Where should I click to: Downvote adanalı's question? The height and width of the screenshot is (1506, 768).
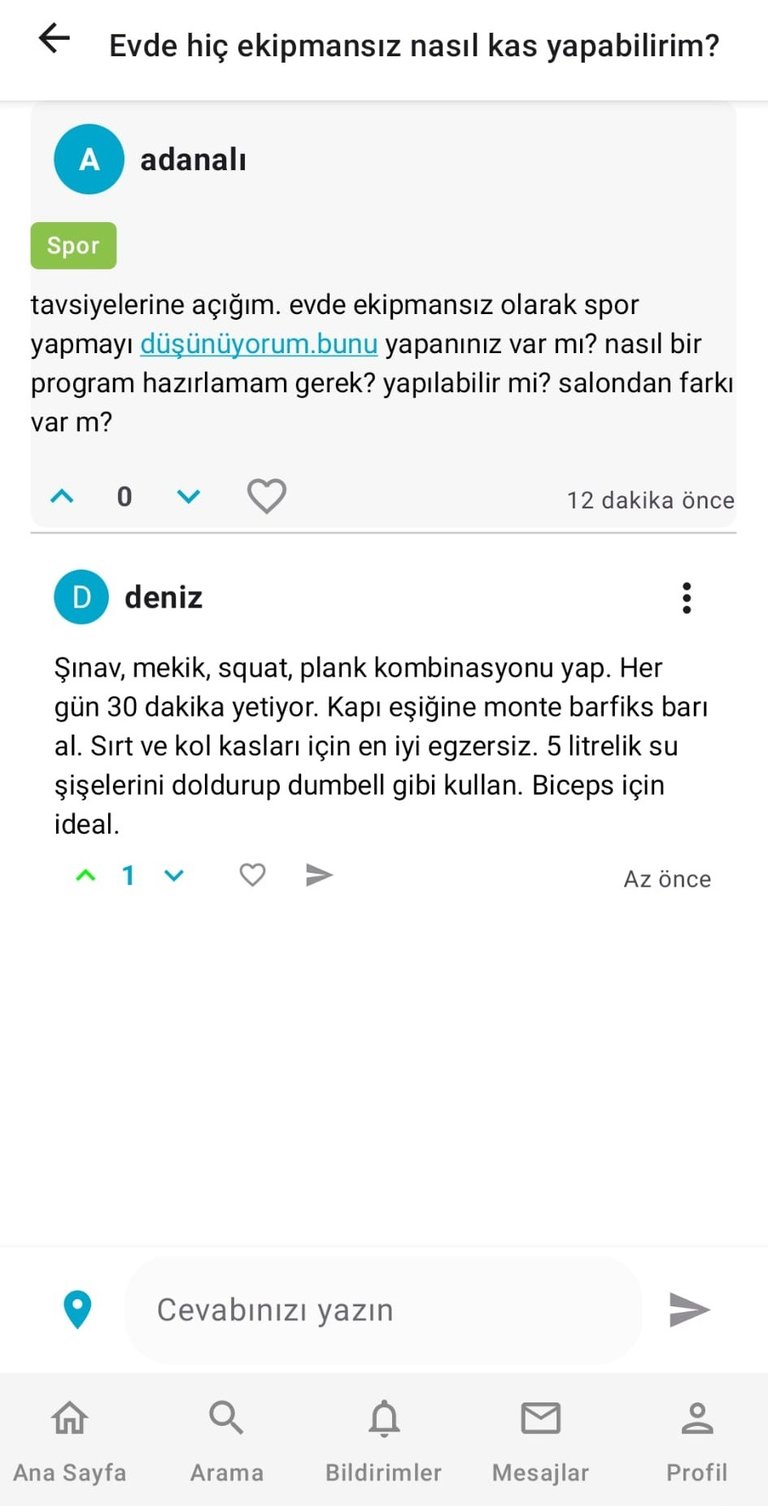[x=188, y=496]
